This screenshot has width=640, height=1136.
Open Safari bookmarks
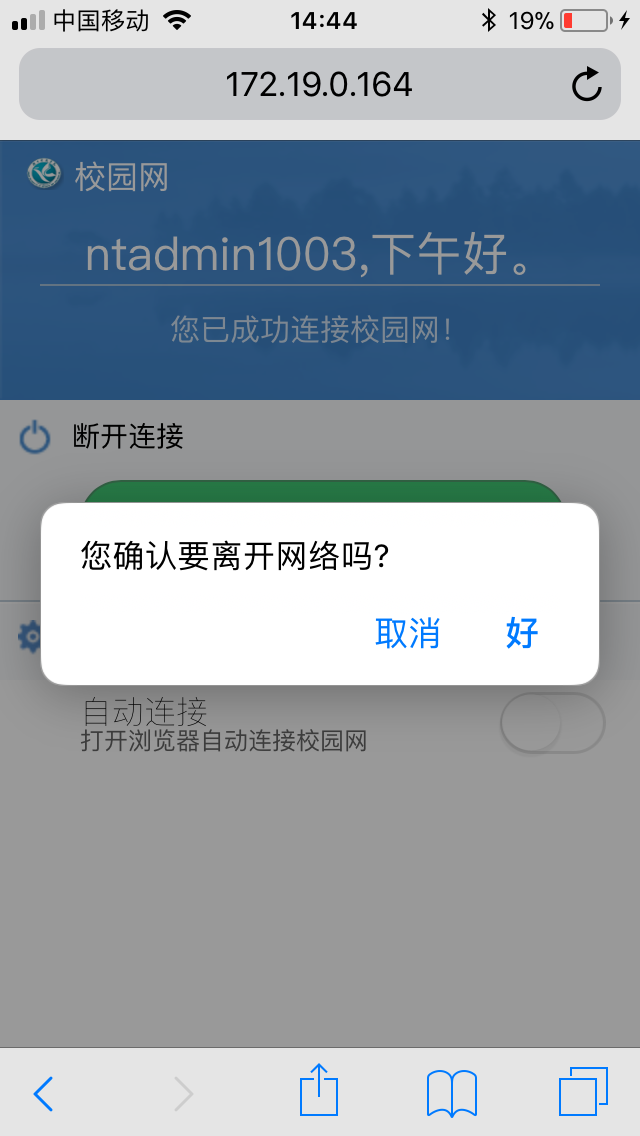click(x=451, y=1093)
